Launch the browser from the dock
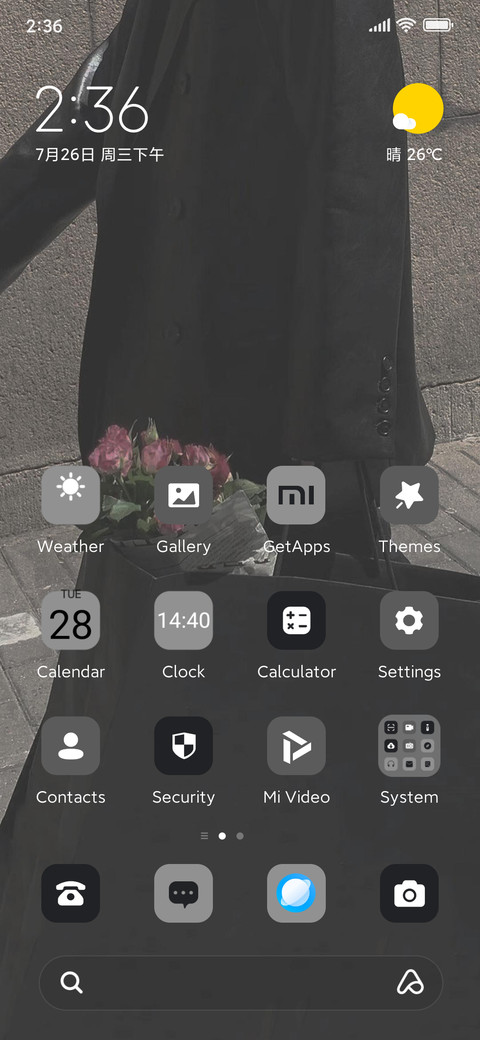 click(x=296, y=893)
